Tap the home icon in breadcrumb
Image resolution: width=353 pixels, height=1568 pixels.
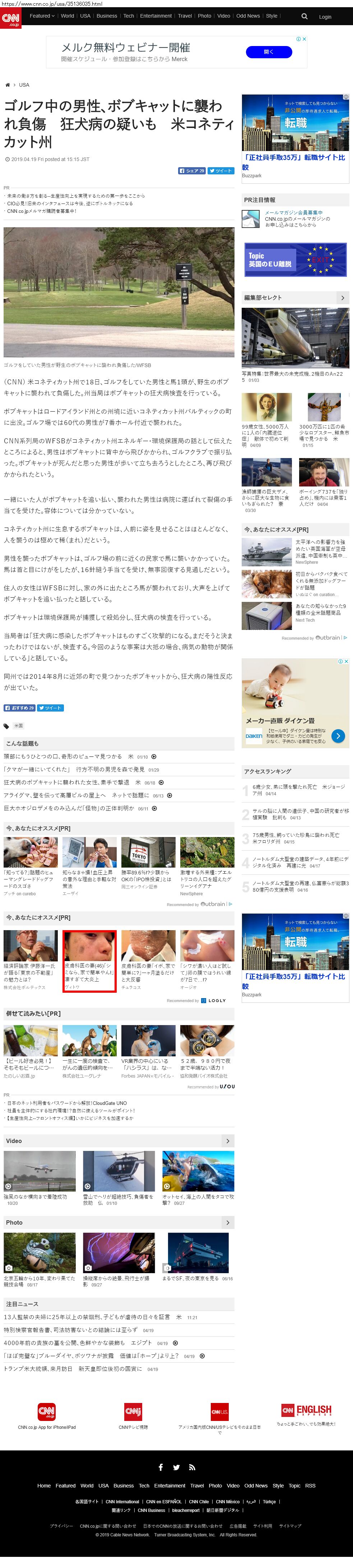(7, 84)
